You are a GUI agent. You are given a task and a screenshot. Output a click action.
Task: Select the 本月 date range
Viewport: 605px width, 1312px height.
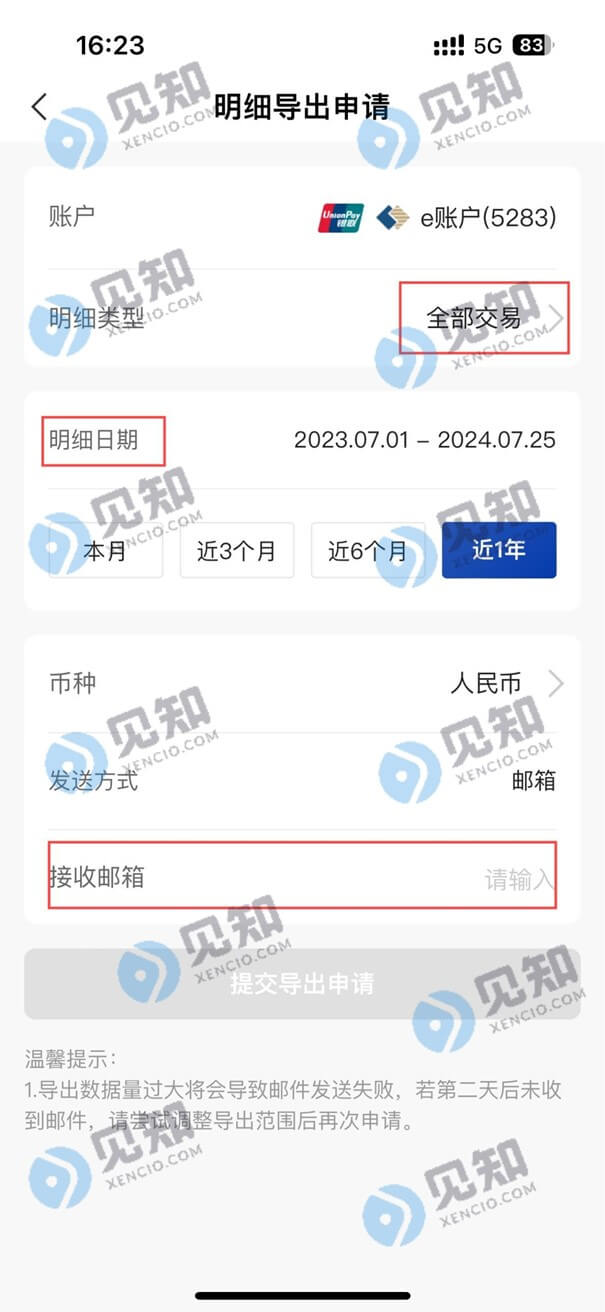coord(105,550)
